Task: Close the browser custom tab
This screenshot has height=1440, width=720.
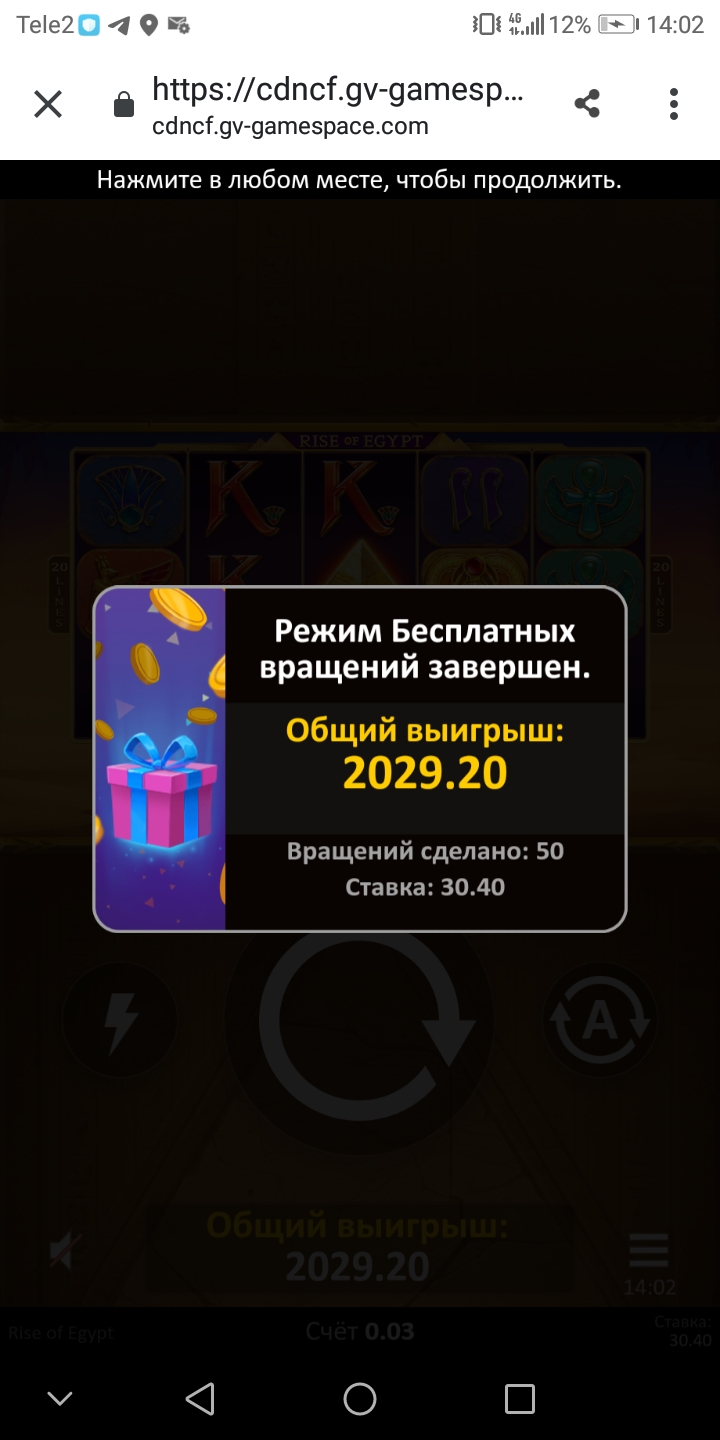Action: click(x=48, y=104)
